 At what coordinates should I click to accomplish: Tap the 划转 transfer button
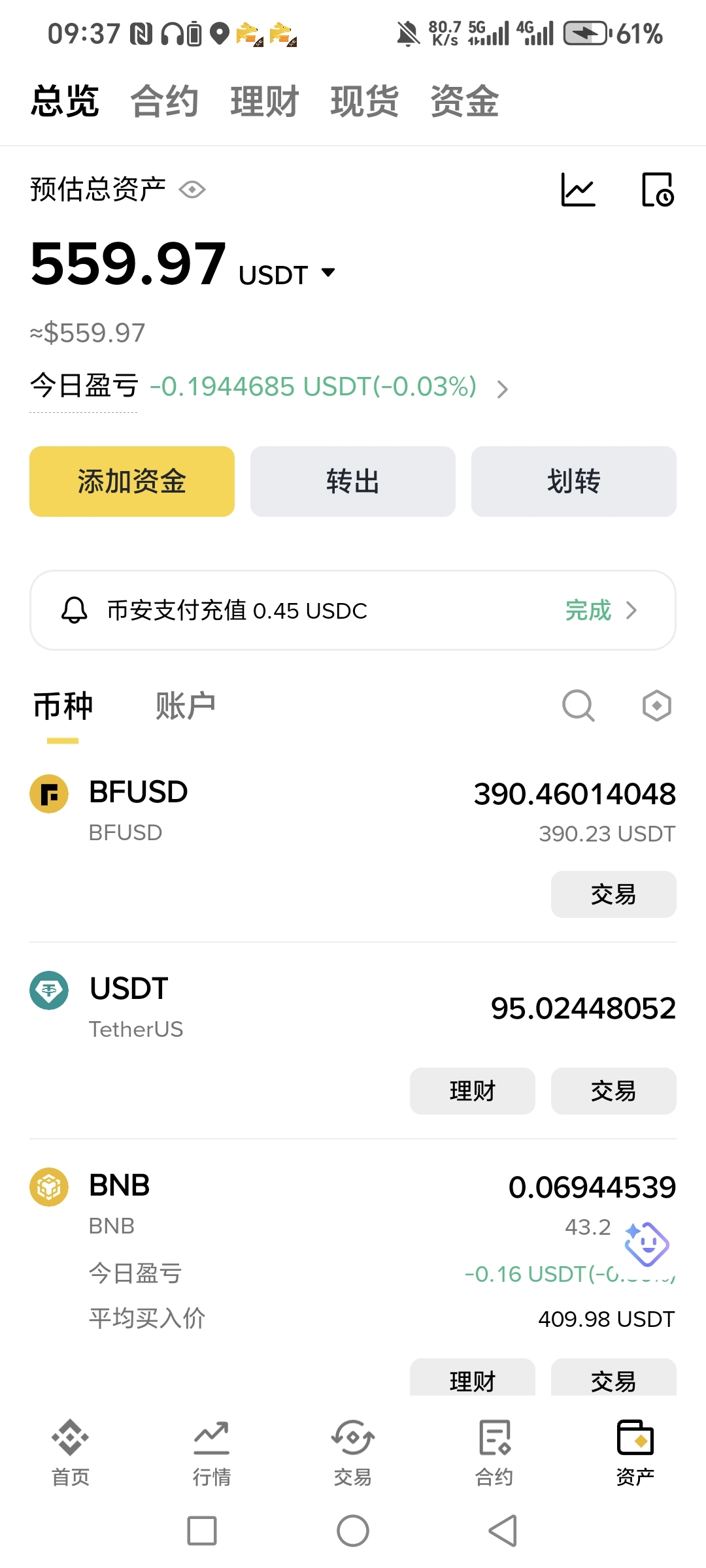573,482
